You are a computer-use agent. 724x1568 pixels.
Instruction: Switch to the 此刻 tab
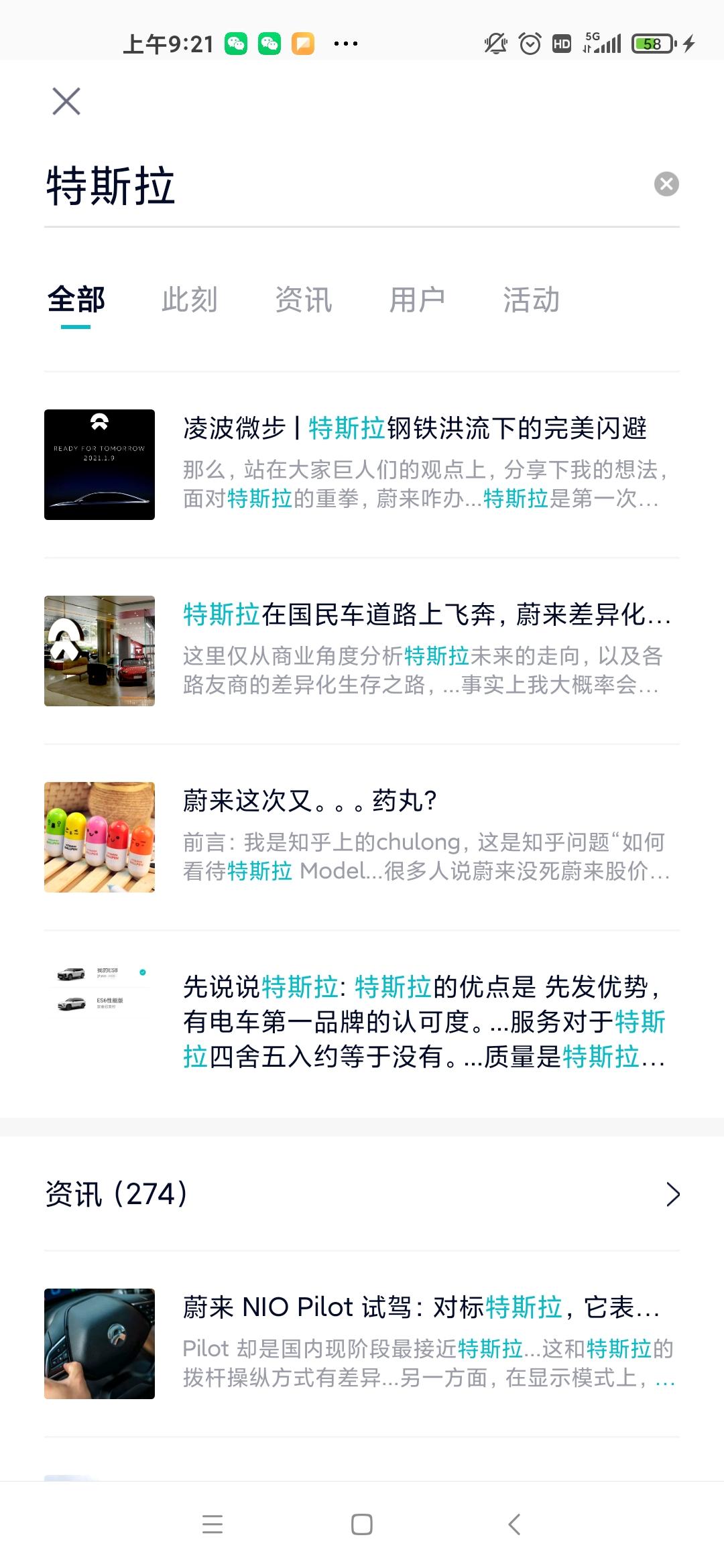pos(190,300)
